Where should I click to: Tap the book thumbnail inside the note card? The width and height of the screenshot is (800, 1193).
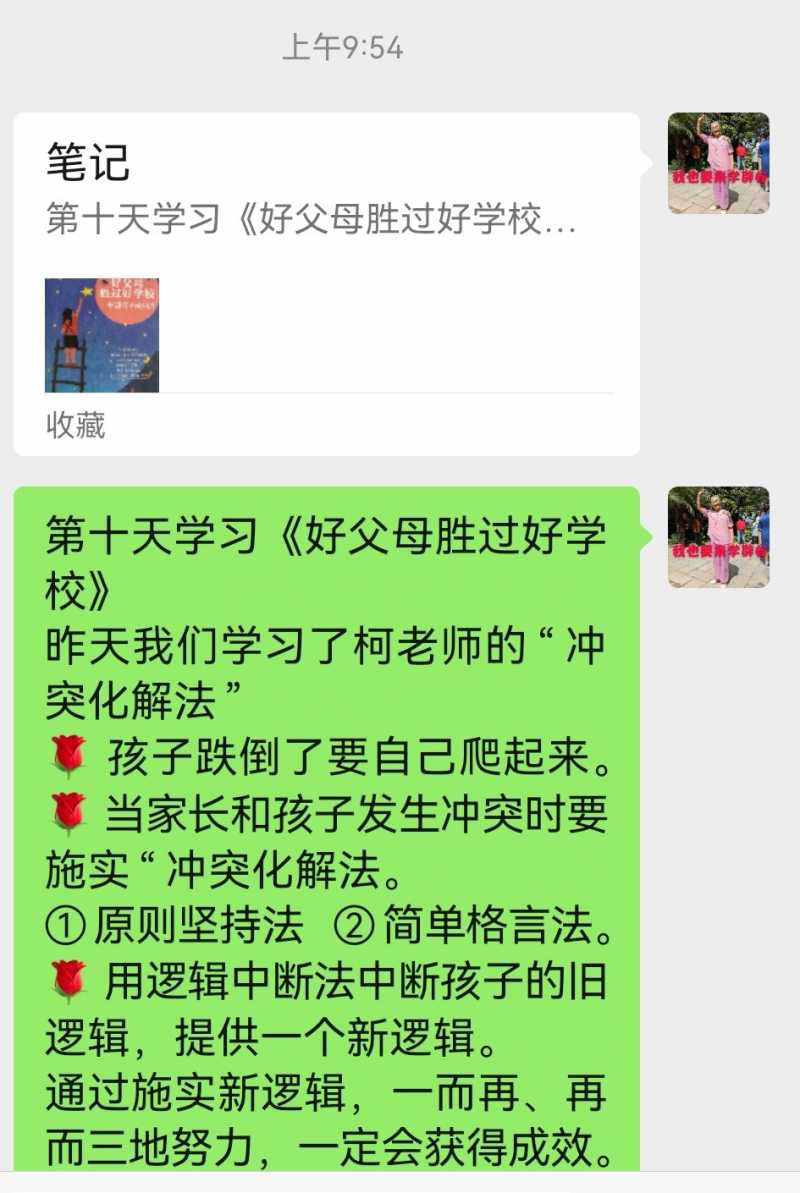coord(101,331)
